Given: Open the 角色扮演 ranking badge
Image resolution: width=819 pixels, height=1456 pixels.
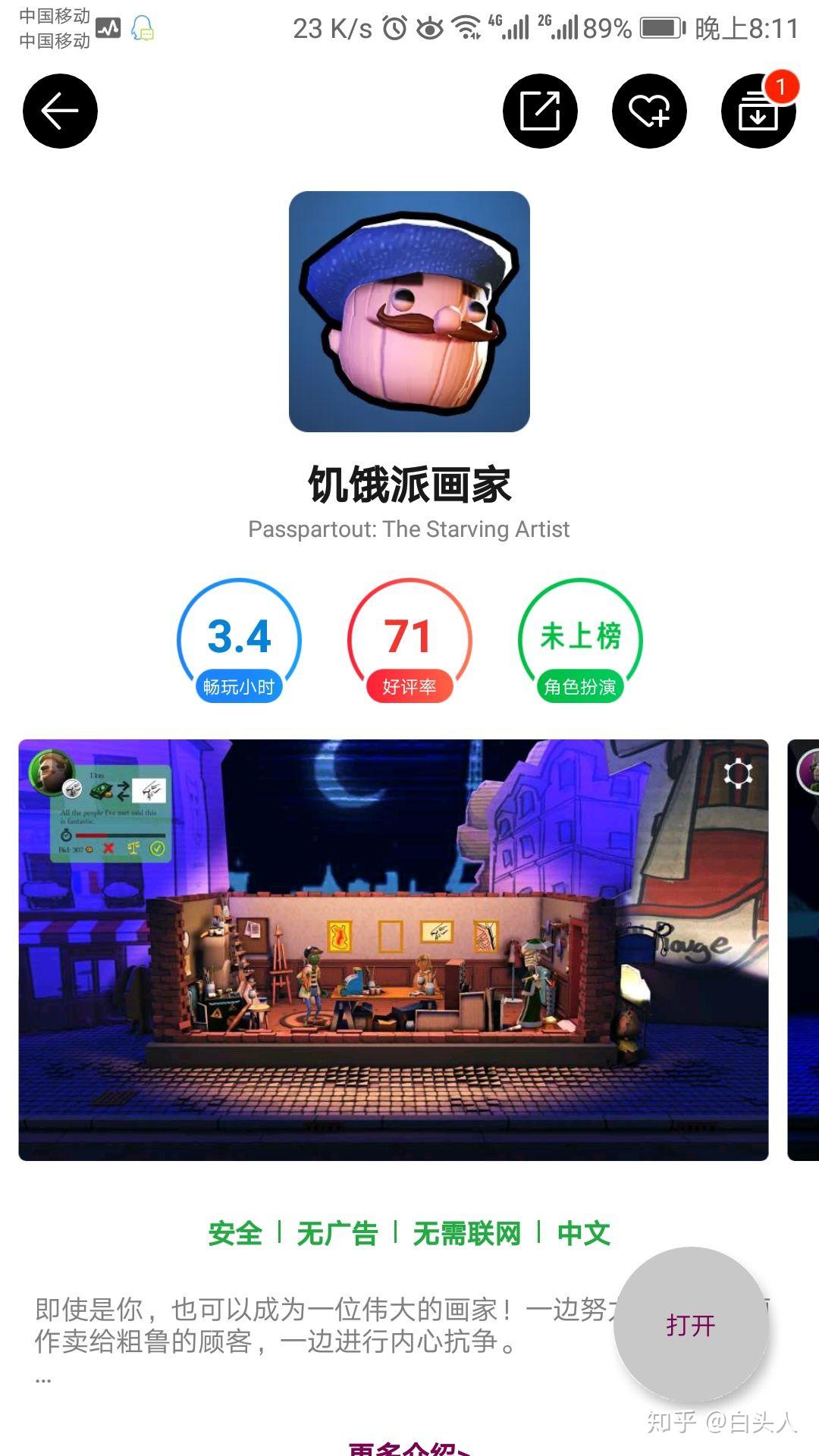Looking at the screenshot, I should pyautogui.click(x=580, y=642).
